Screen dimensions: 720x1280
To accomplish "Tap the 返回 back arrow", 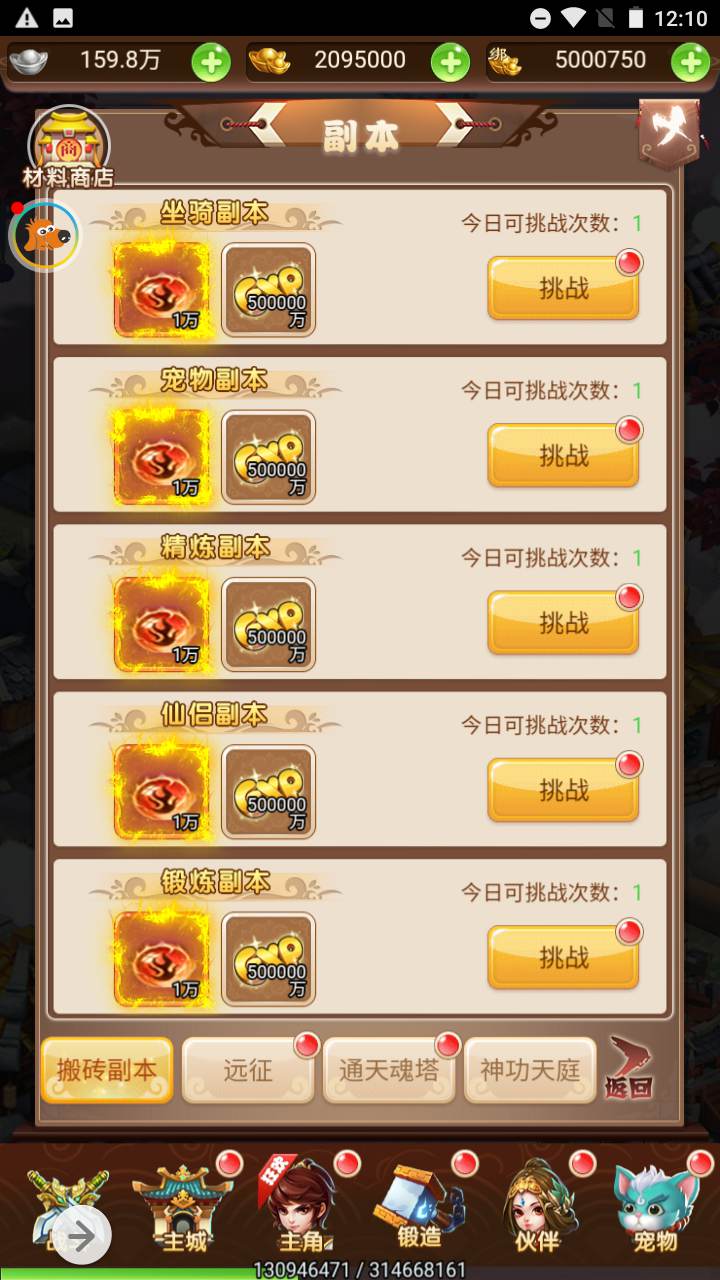I will coord(630,1068).
